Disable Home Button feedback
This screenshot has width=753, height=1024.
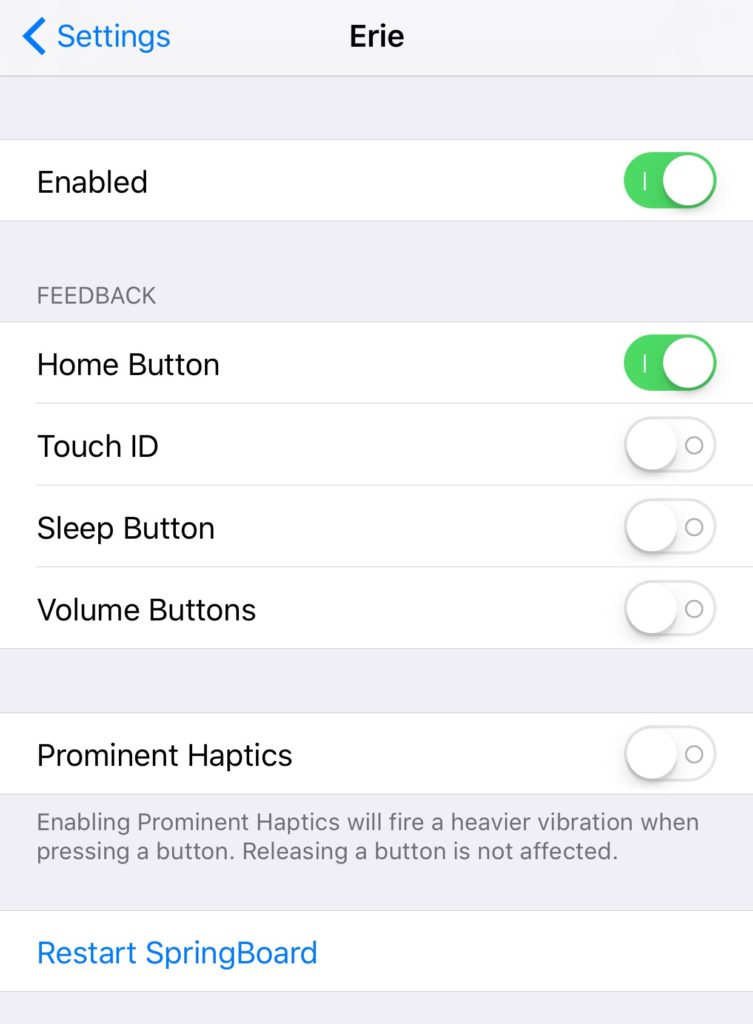pyautogui.click(x=669, y=363)
